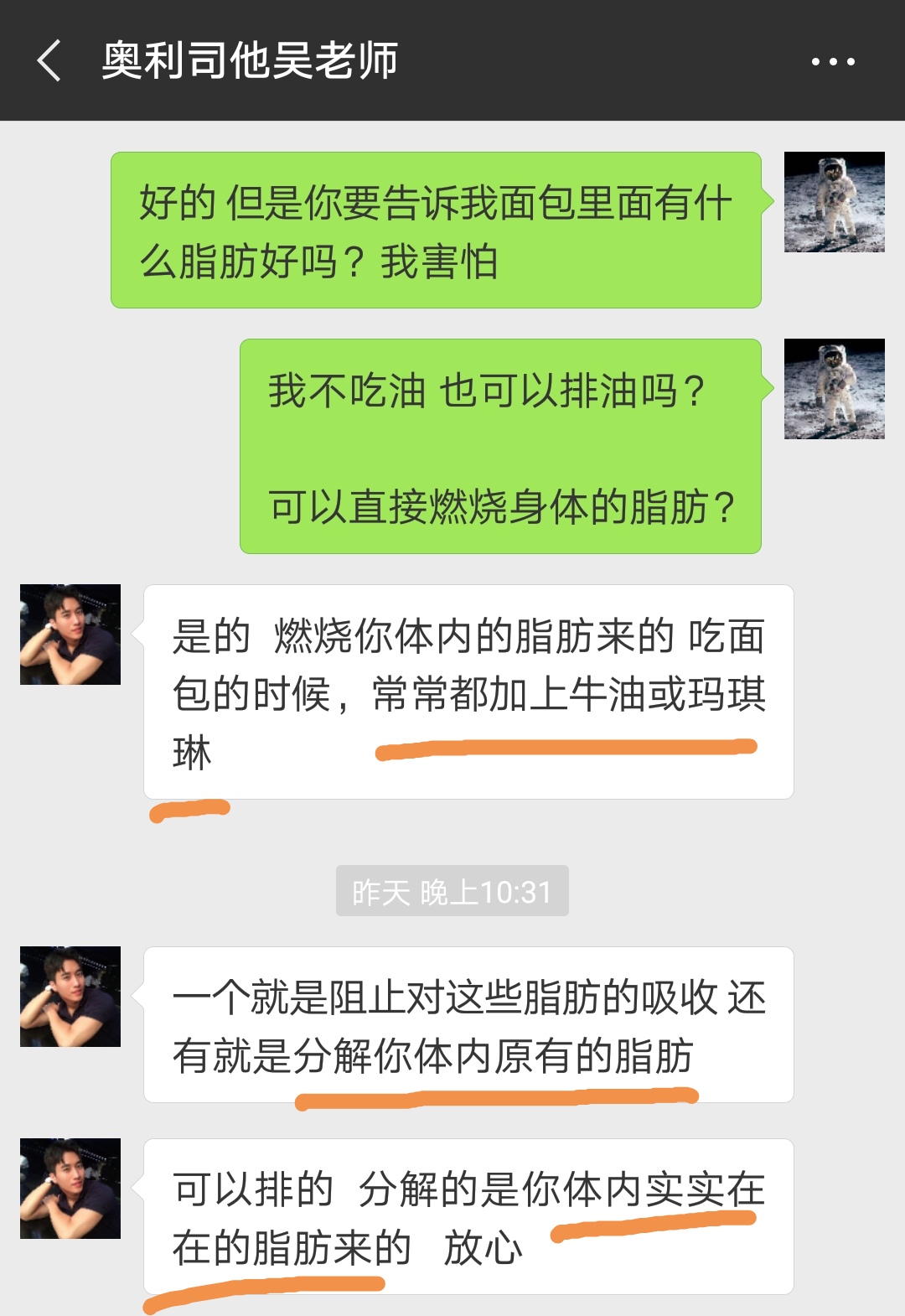The width and height of the screenshot is (905, 1316).
Task: Open 吴老师's avatar beside 是的 燃烧你体内 message
Action: (70, 635)
